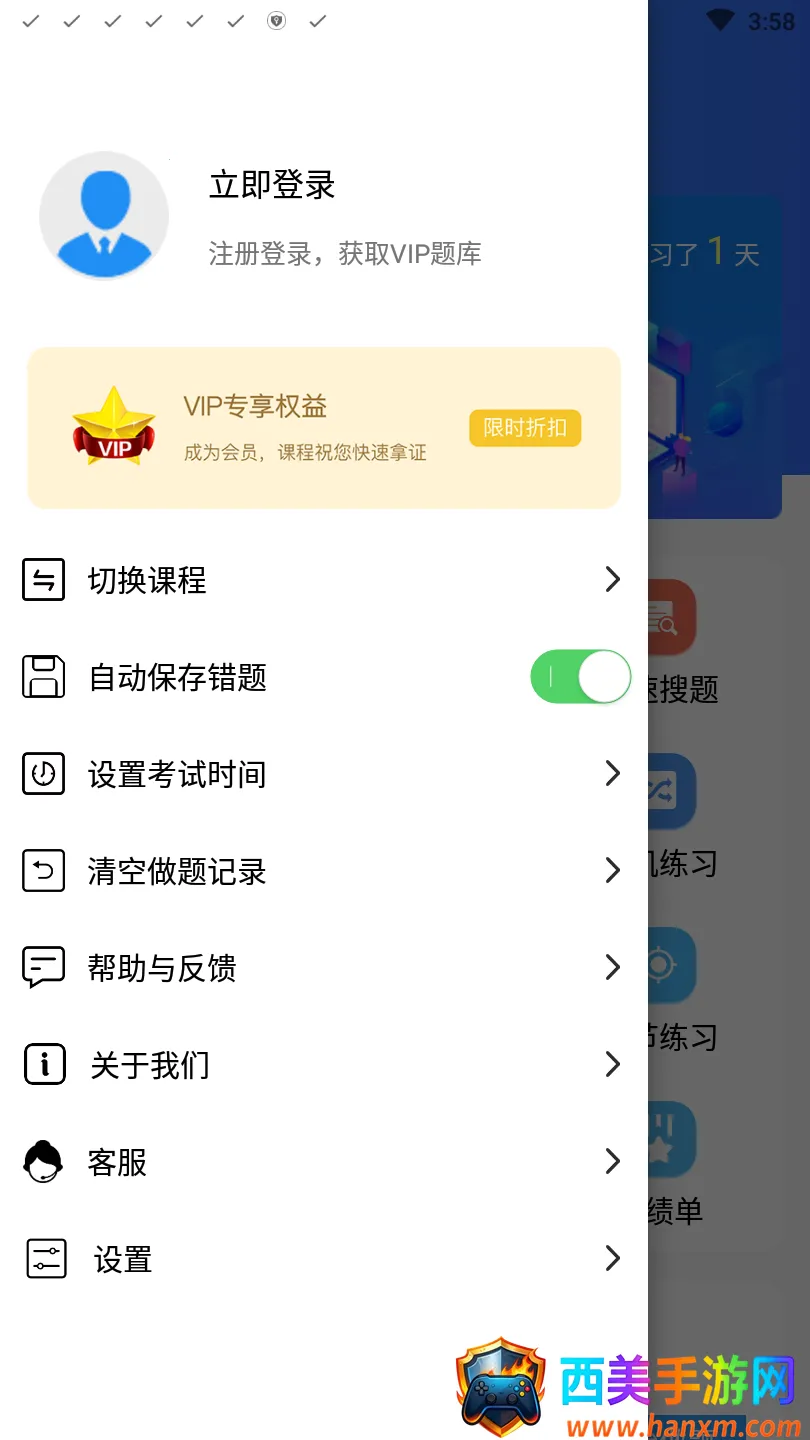Viewport: 810px width, 1440px height.
Task: Open the profile avatar
Action: coord(104,216)
